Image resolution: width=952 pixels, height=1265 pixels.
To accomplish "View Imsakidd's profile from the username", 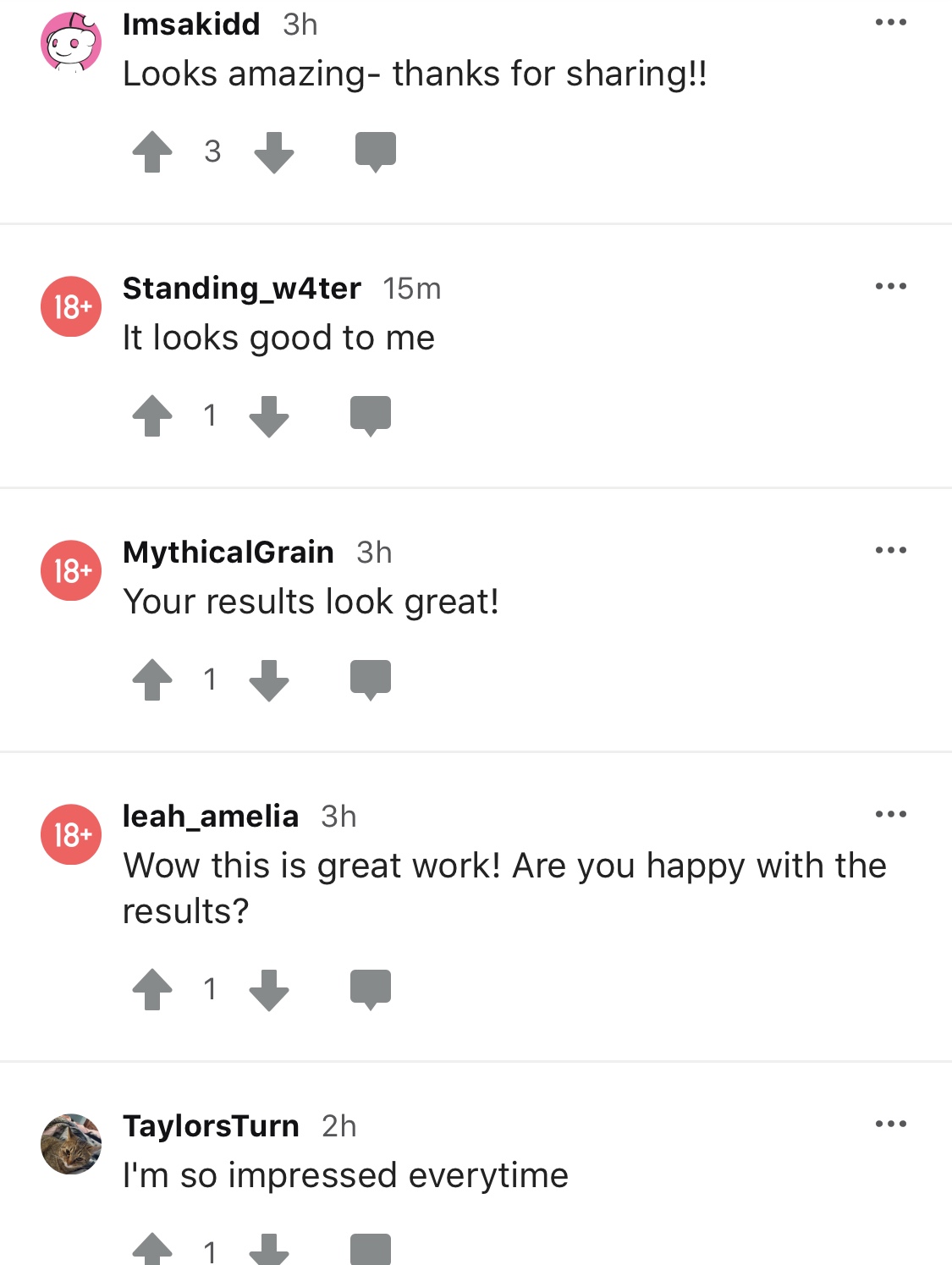I will [x=191, y=25].
